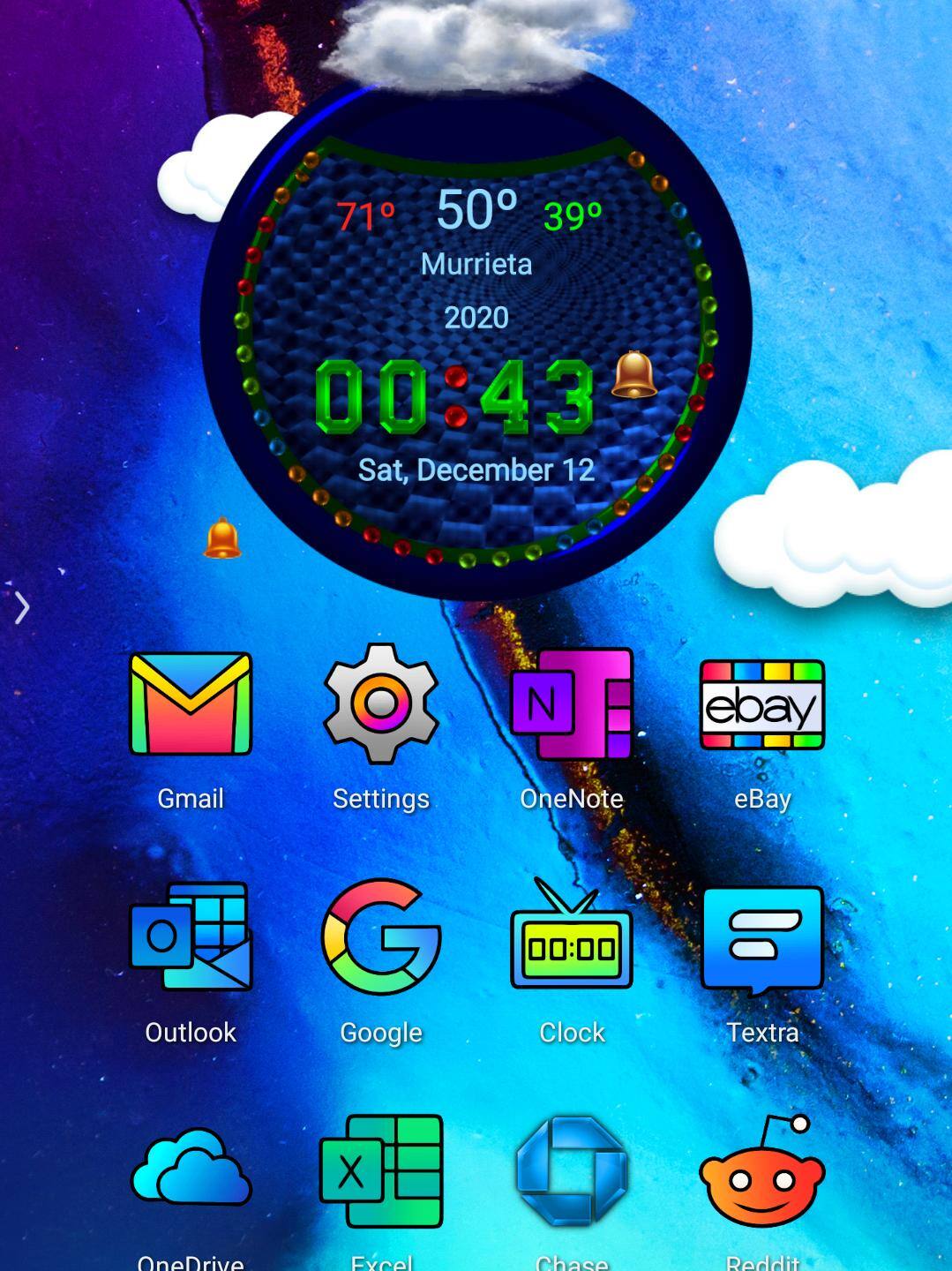Expand the left edge panel arrow
This screenshot has width=952, height=1271.
[x=21, y=607]
